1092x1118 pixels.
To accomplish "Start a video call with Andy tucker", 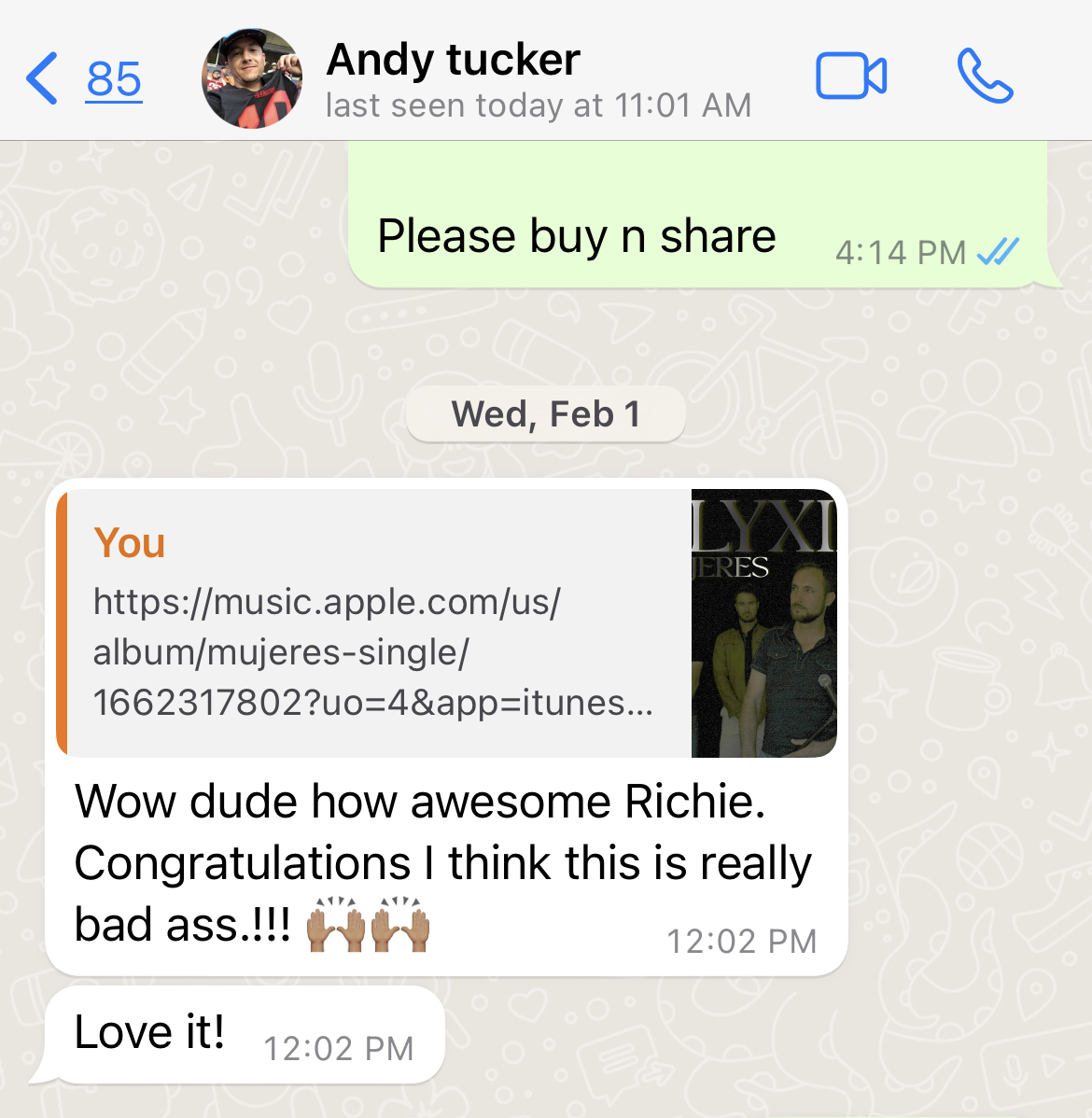I will click(850, 77).
